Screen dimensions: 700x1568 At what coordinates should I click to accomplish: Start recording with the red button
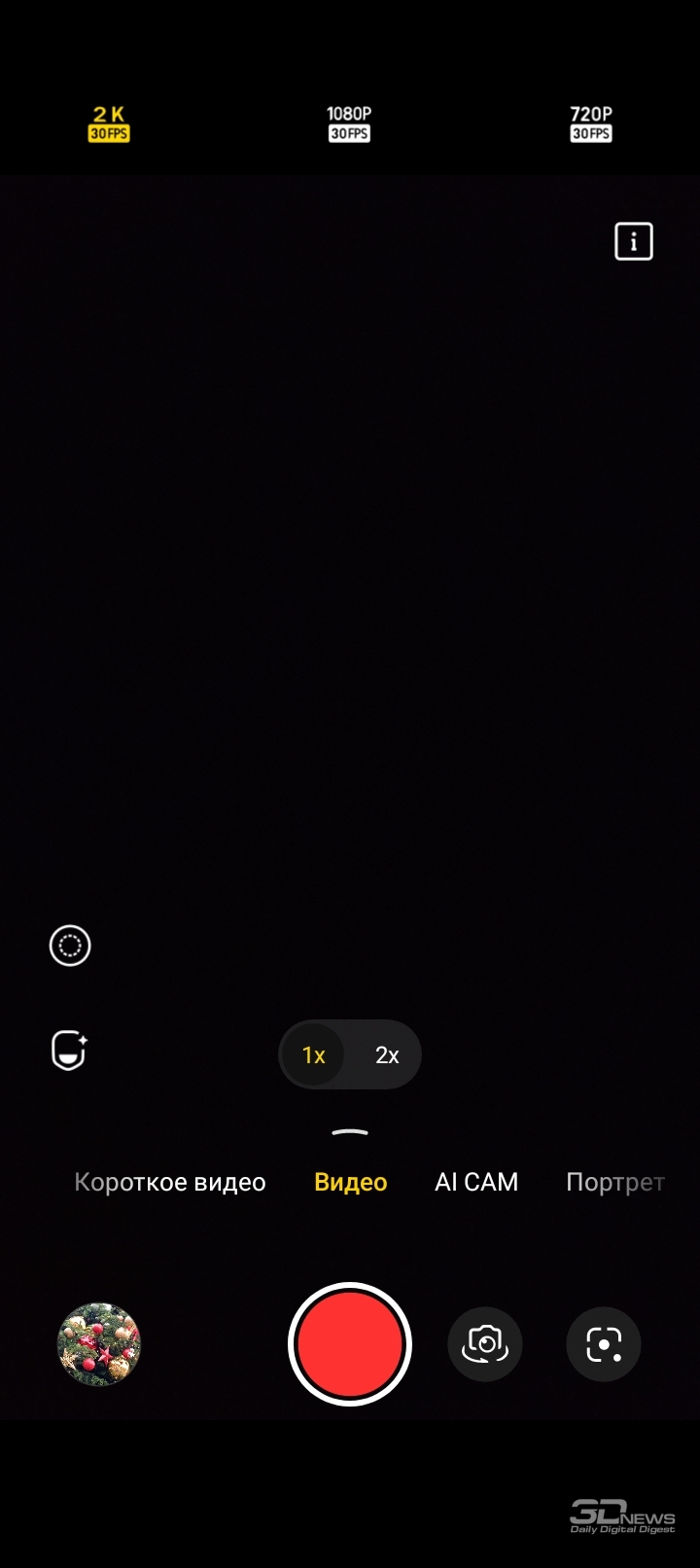tap(350, 1344)
